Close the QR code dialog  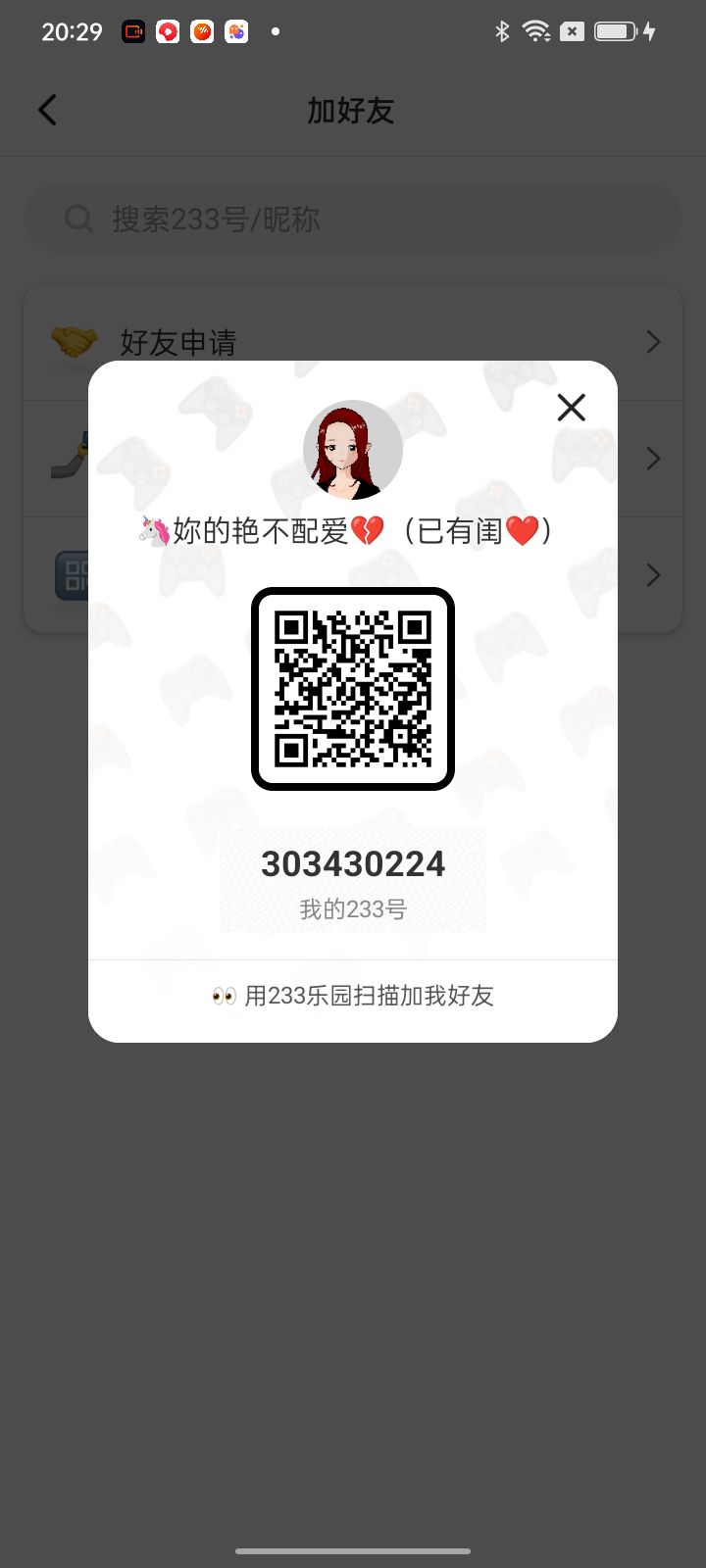coord(571,407)
